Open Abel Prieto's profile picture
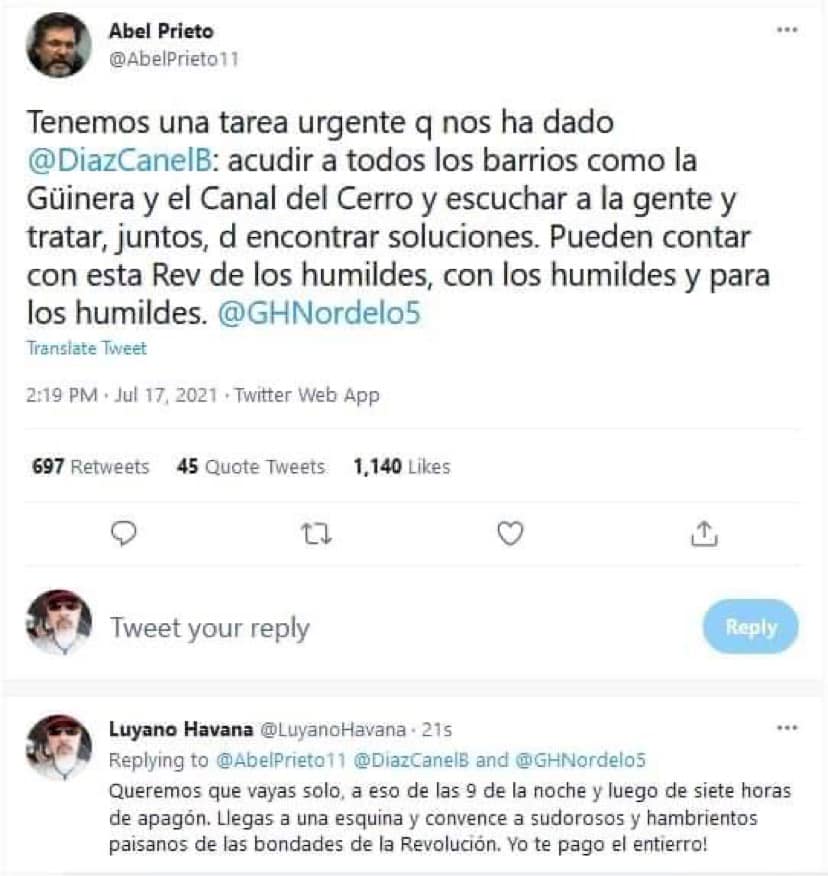 (58, 45)
